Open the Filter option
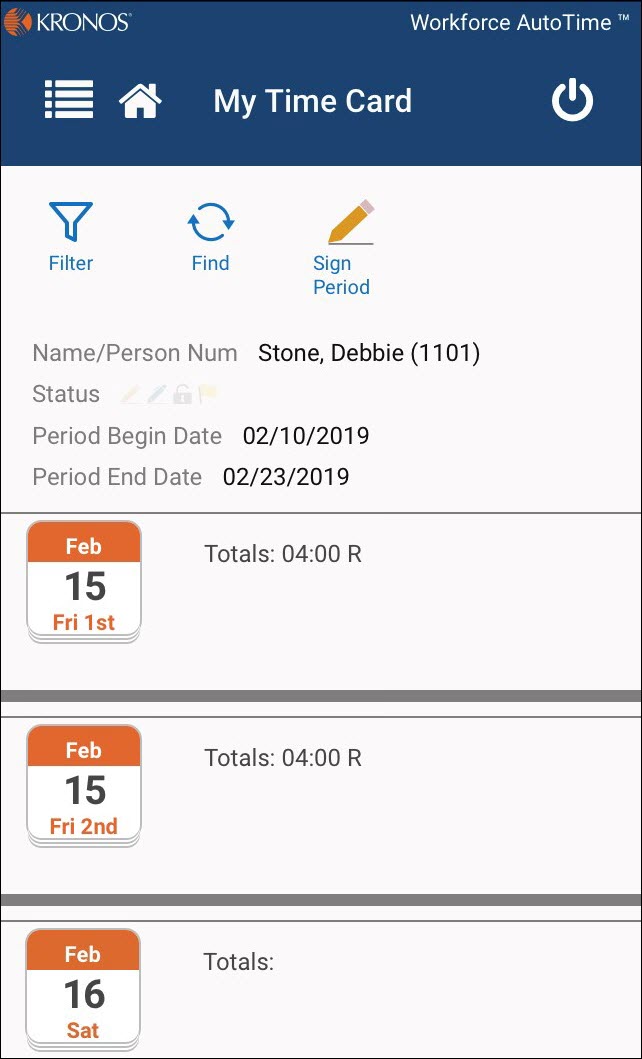642x1059 pixels. (x=71, y=236)
